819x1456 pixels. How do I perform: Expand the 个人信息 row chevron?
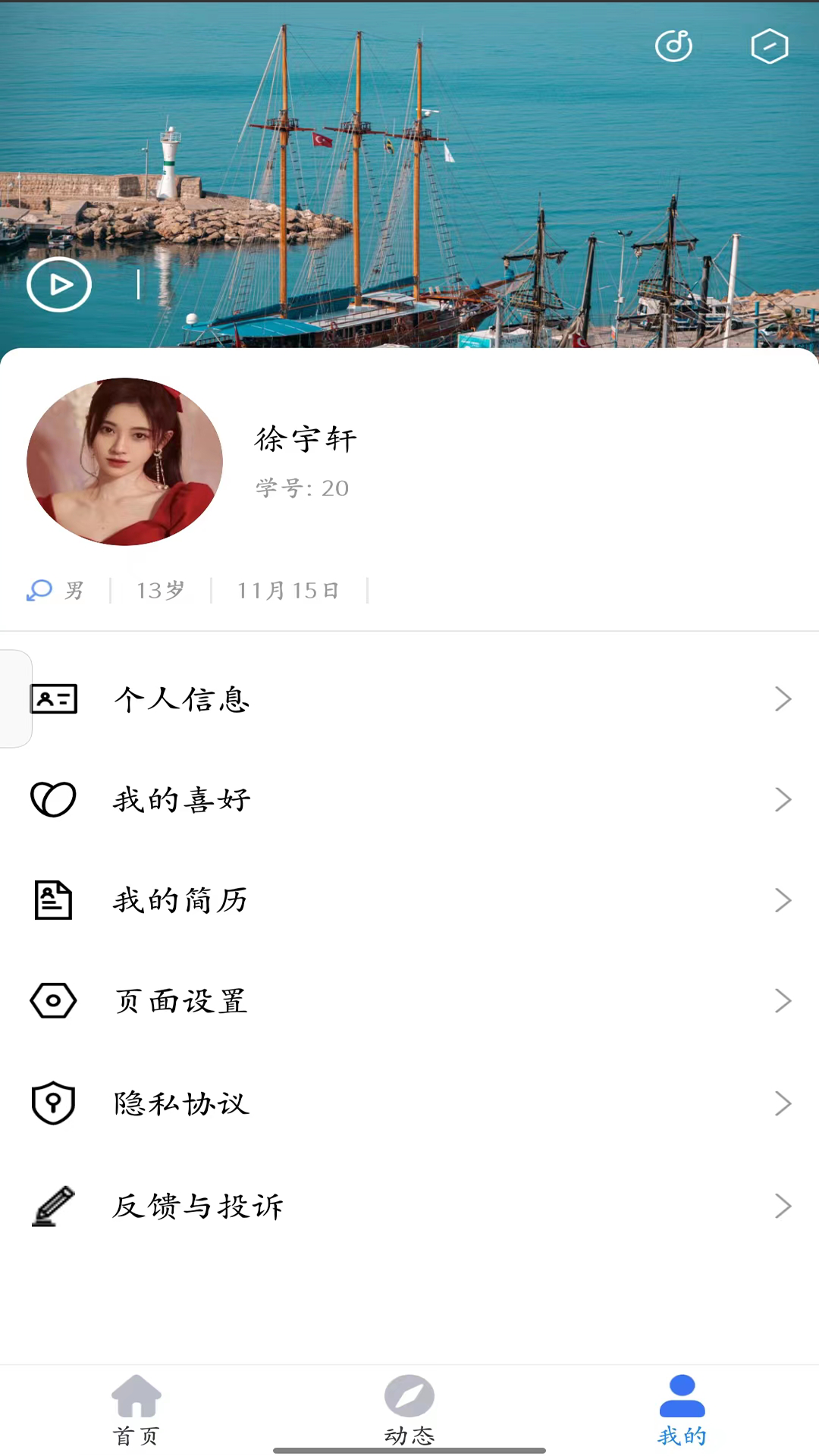pos(783,698)
